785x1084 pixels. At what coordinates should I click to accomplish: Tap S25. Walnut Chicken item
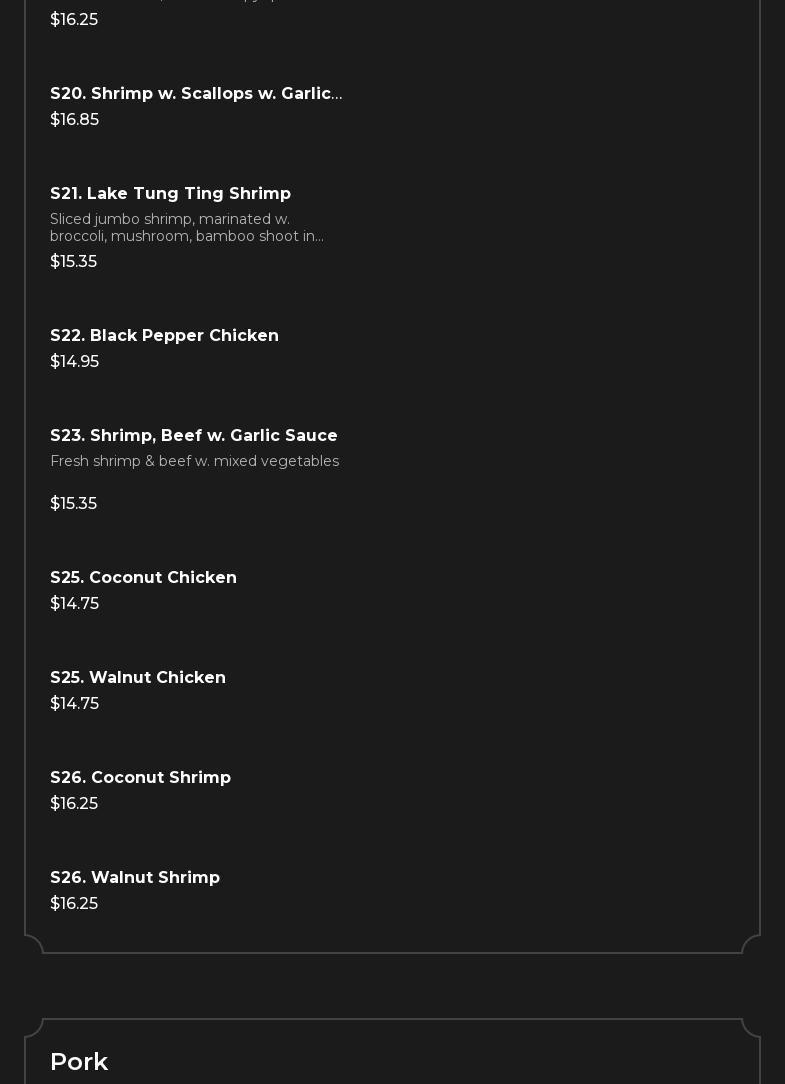[138, 678]
